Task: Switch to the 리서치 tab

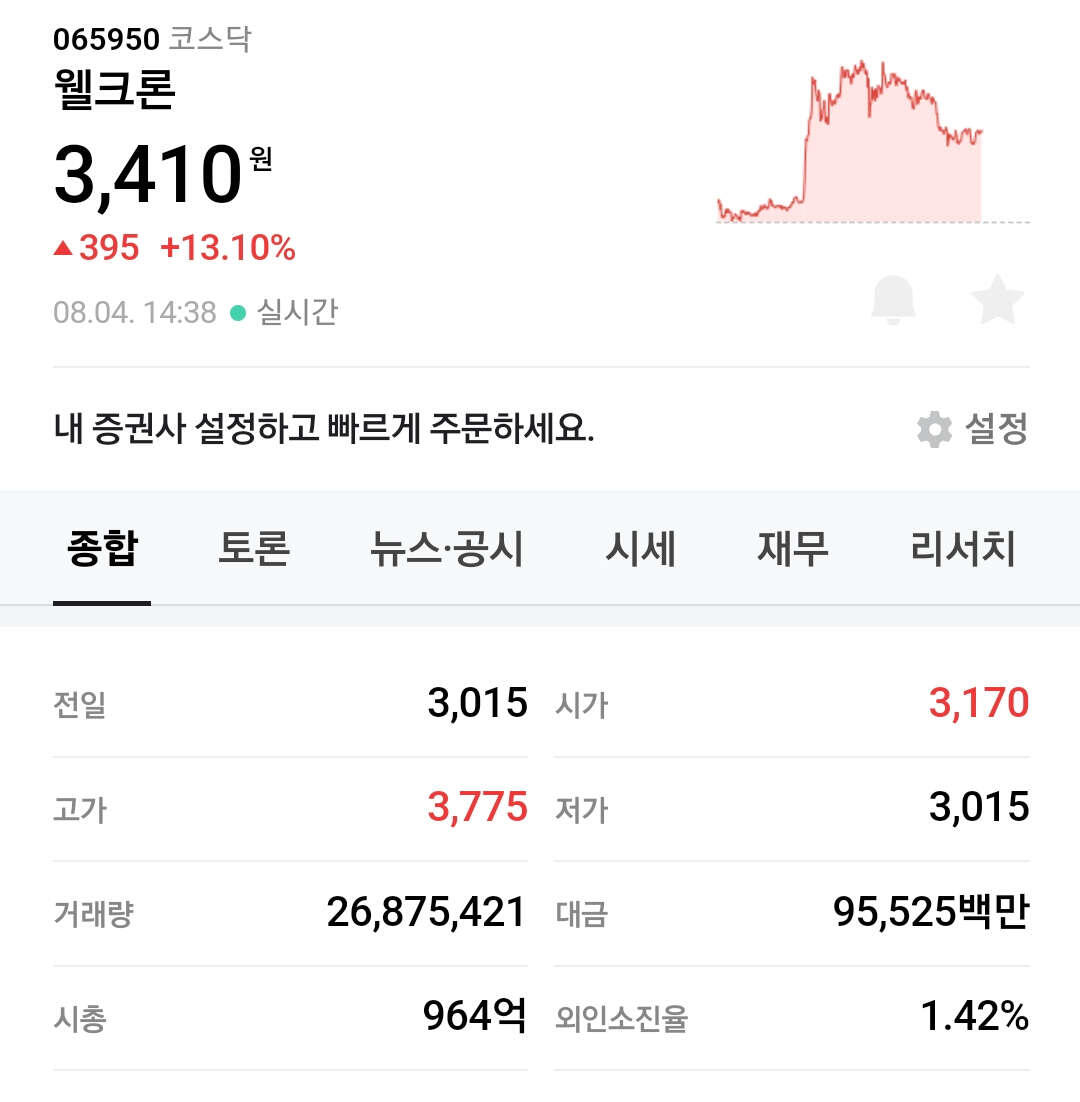Action: click(963, 548)
